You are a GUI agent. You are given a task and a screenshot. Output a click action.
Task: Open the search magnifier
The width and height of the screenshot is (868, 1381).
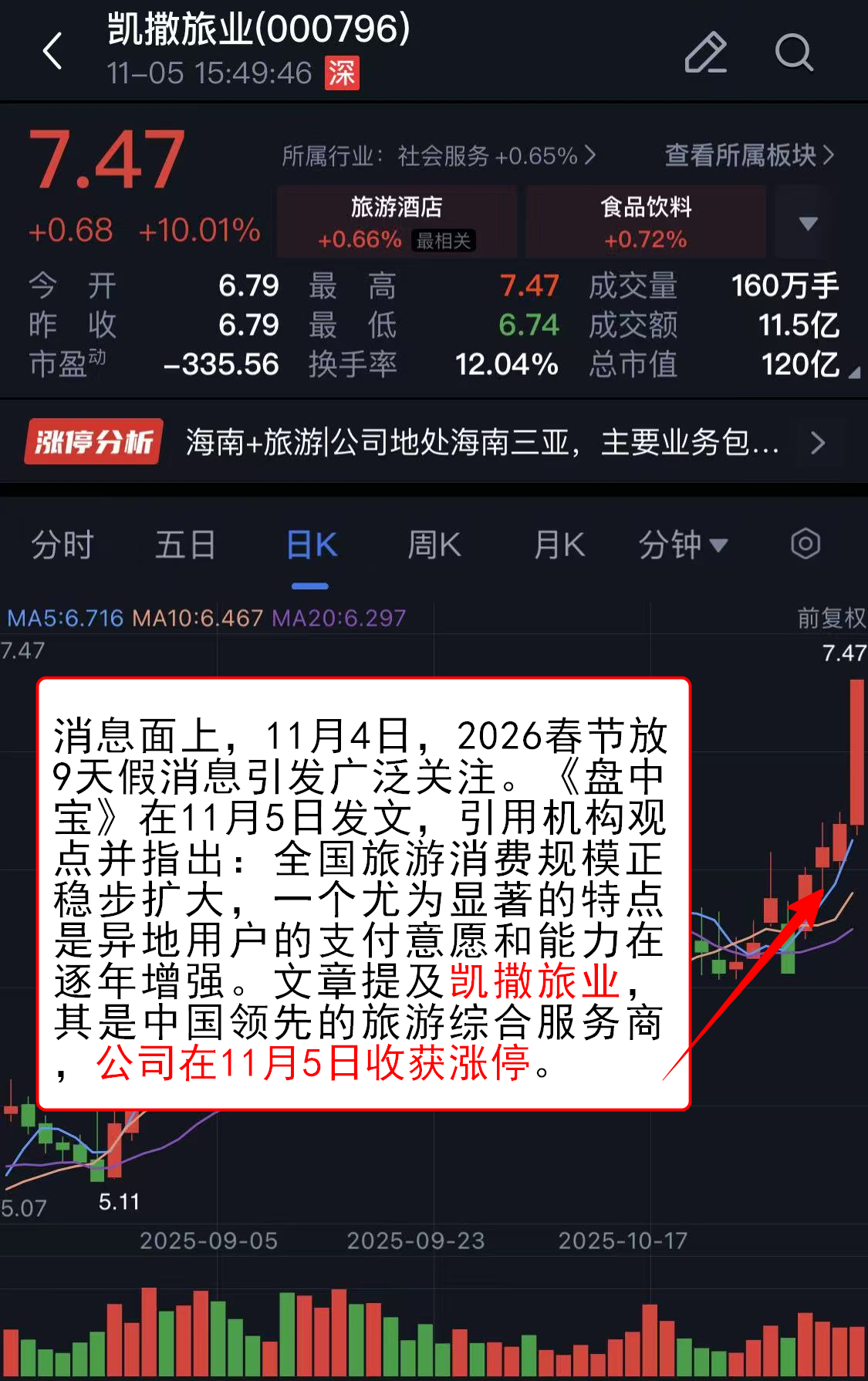click(793, 52)
